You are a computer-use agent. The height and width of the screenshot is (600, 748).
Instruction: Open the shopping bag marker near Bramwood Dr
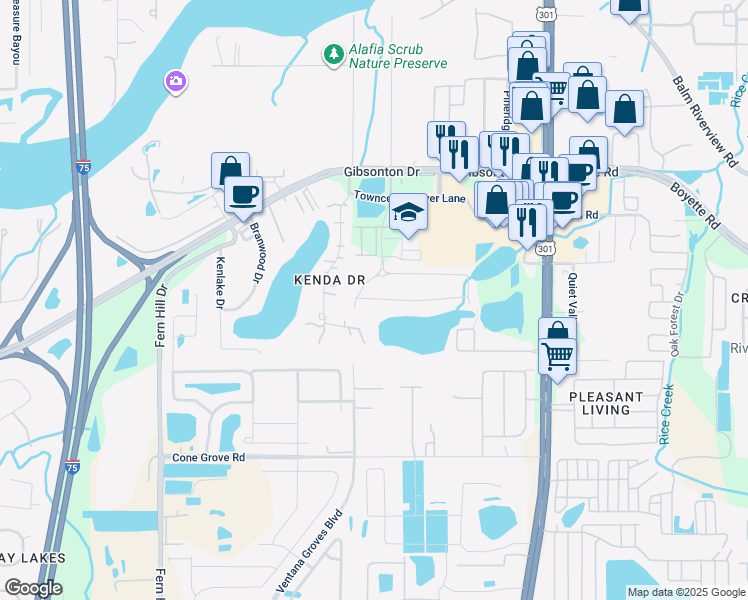[229, 168]
